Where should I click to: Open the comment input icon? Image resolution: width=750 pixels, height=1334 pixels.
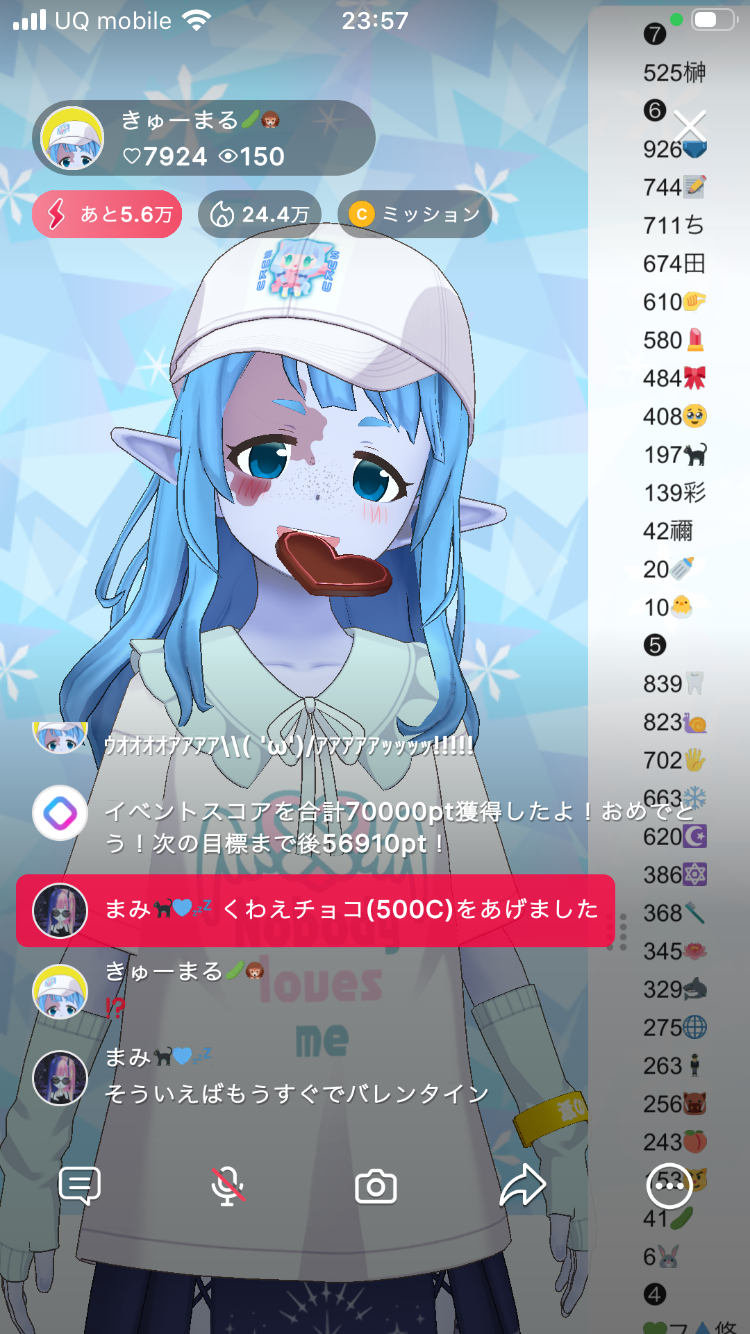click(x=80, y=1187)
